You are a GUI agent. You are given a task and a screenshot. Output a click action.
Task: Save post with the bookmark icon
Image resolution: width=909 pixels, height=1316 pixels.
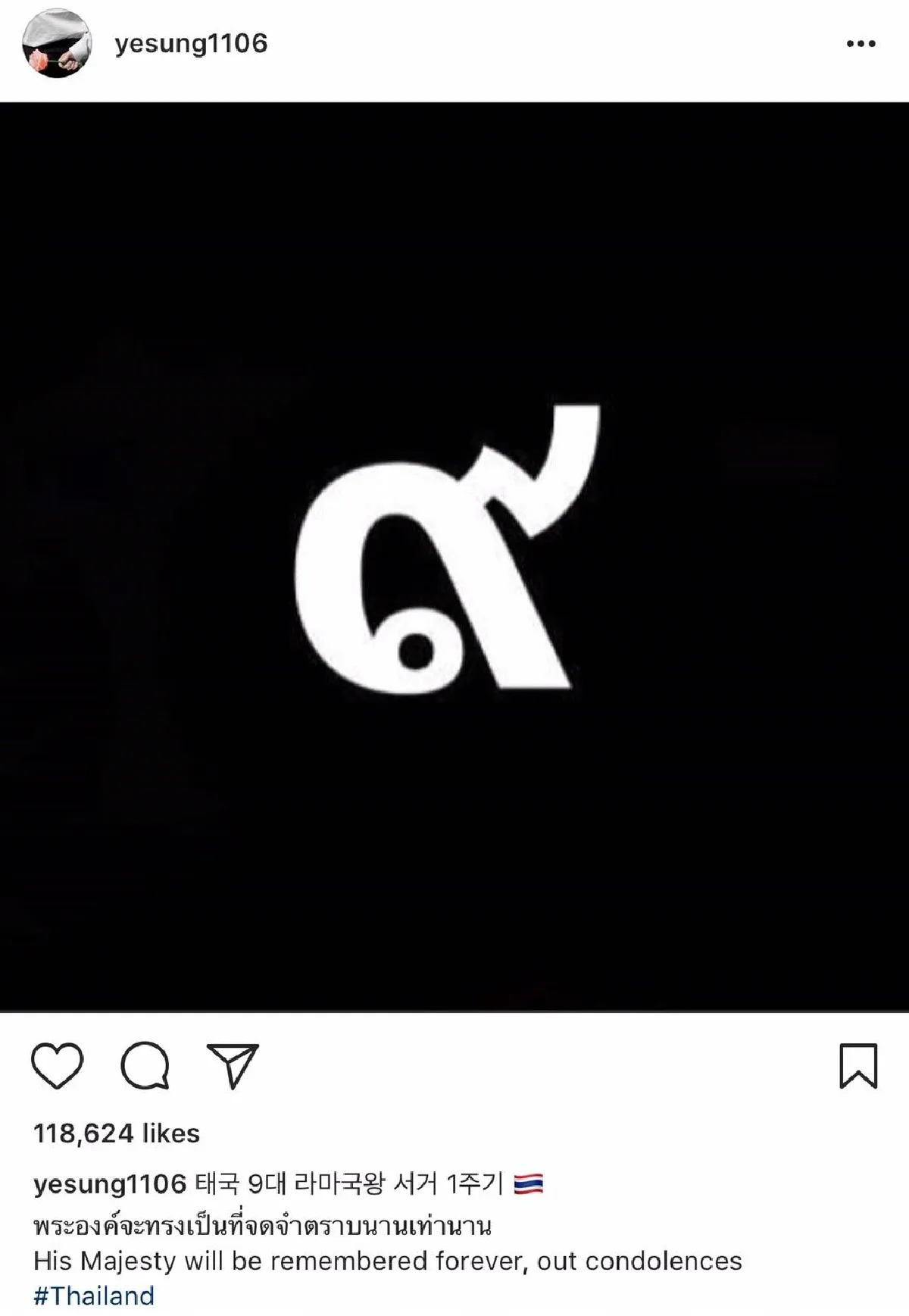click(x=858, y=1065)
